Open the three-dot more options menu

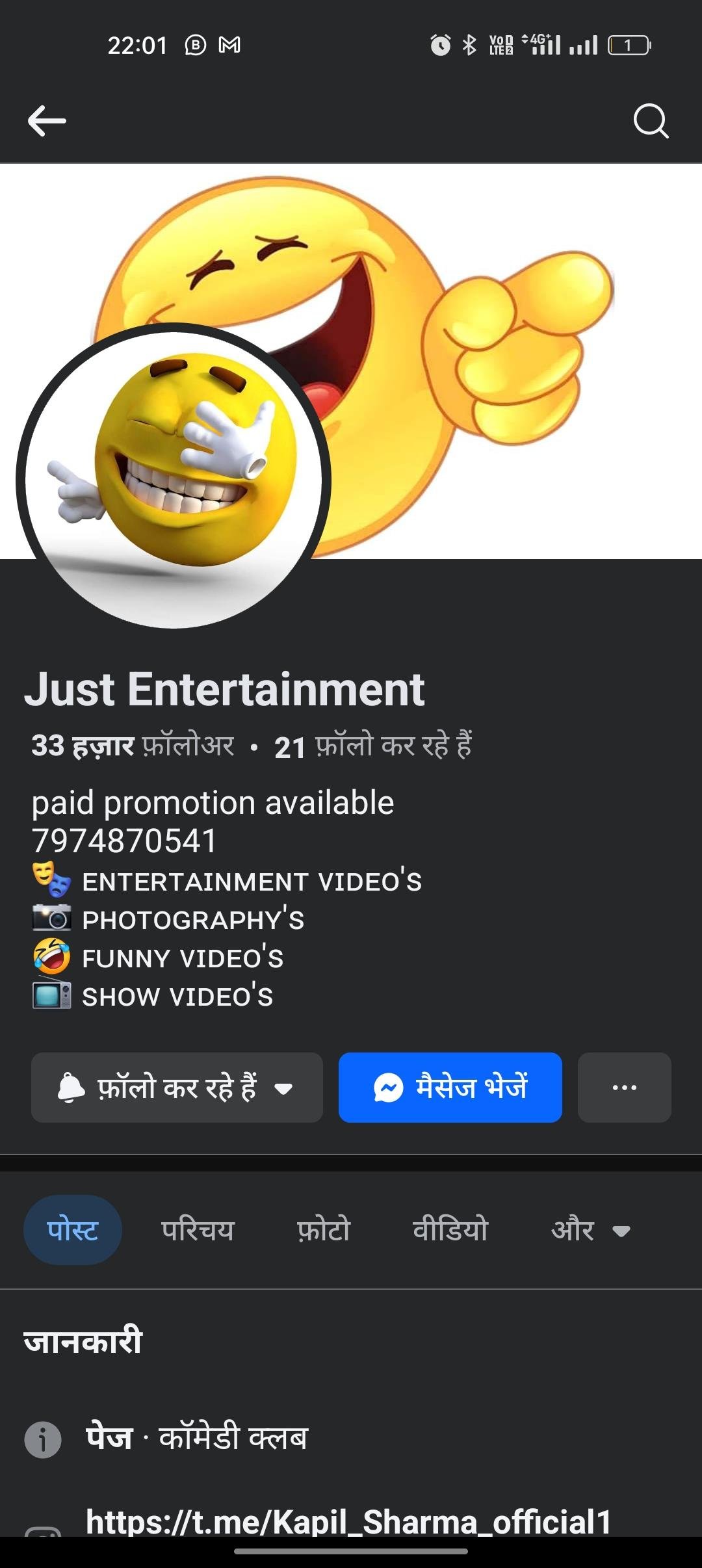[623, 1087]
